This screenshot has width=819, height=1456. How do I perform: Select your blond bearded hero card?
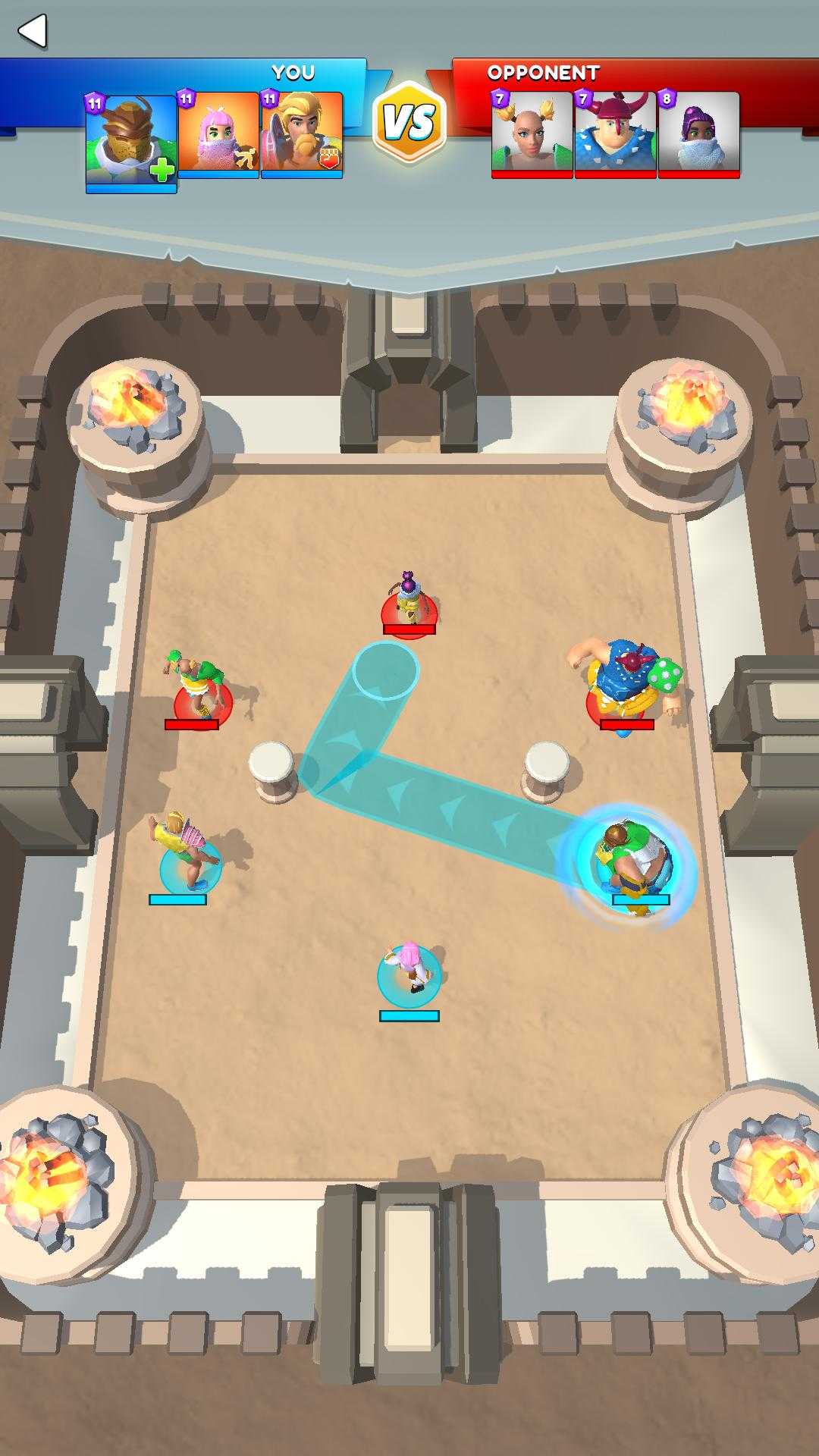302,135
